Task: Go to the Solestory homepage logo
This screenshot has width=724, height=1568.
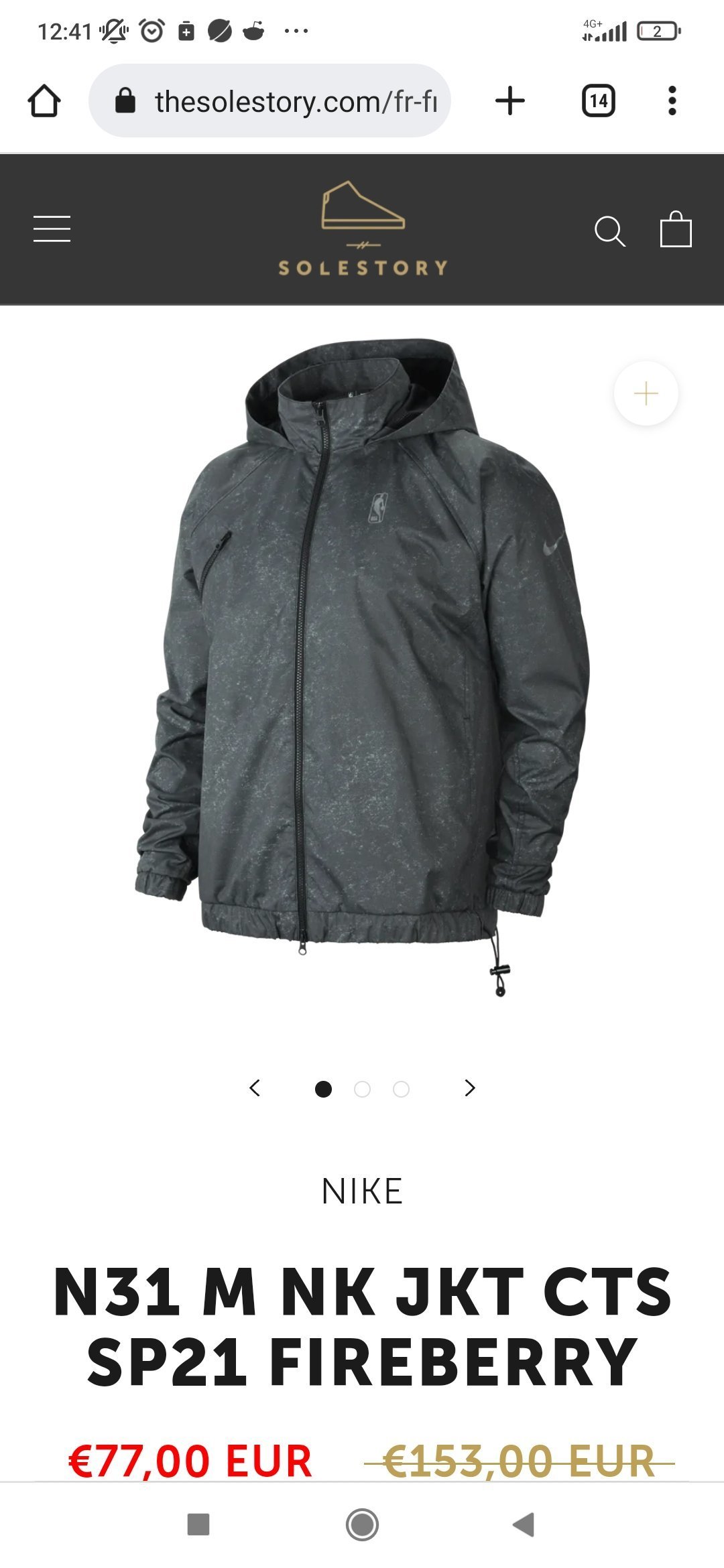Action: click(x=363, y=228)
